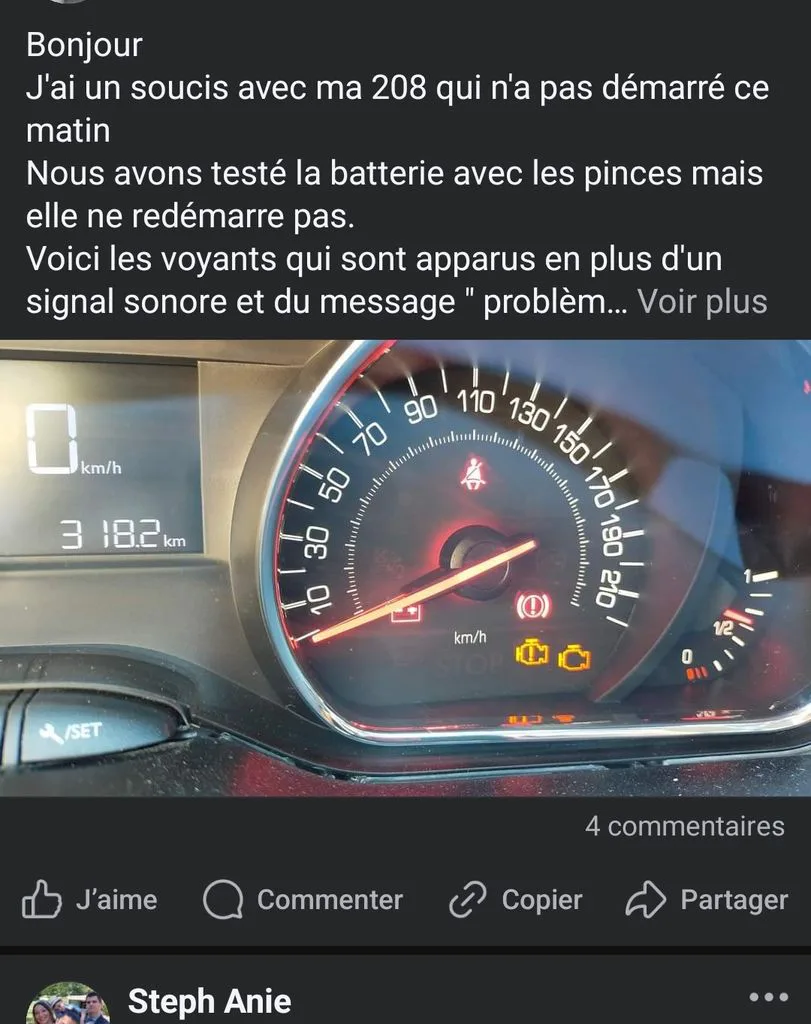811x1024 pixels.
Task: View the 4 commentaires
Action: click(x=684, y=826)
